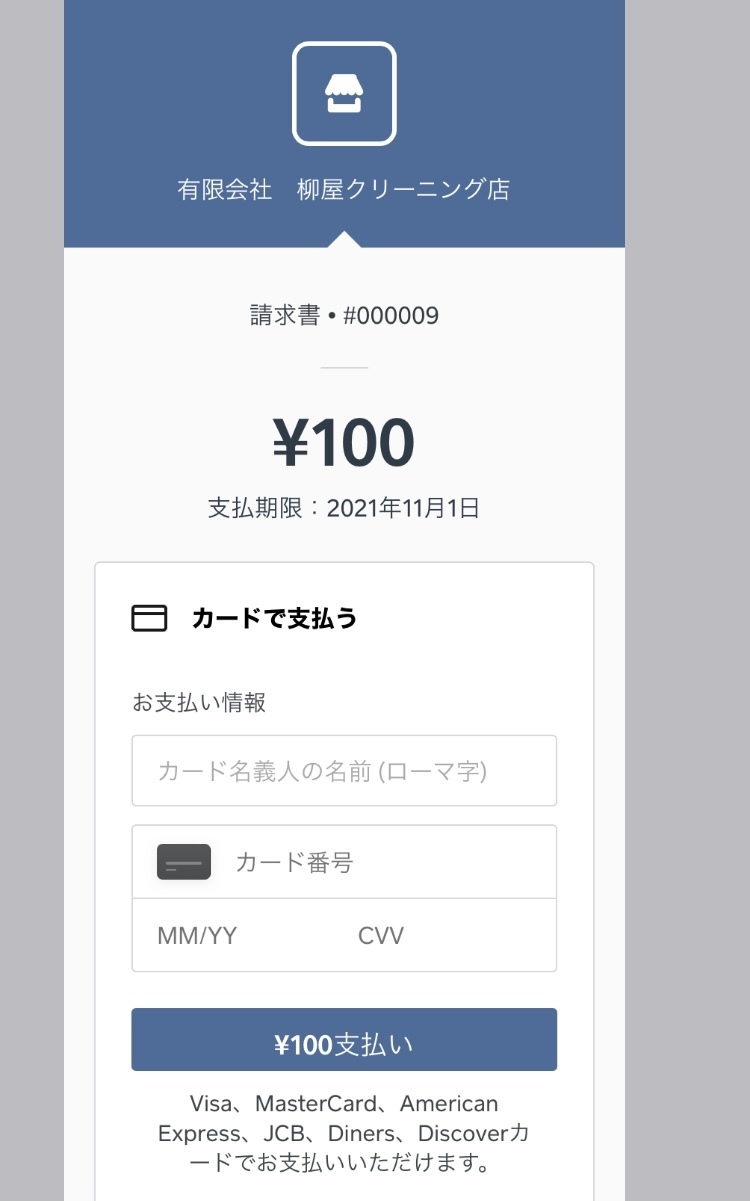Tap the CVV security code field
The image size is (750, 1201).
(x=452, y=936)
